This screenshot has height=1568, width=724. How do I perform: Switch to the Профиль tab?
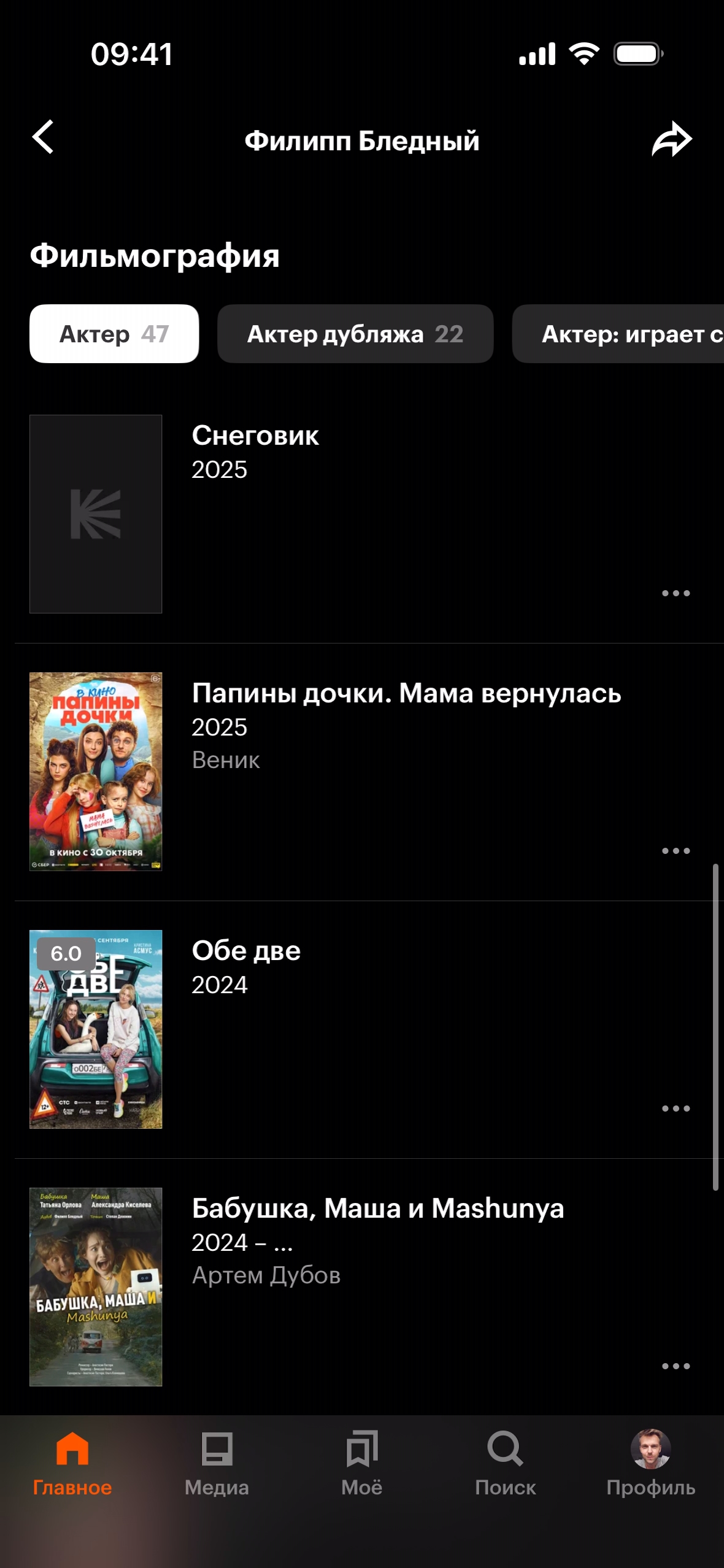(x=650, y=1464)
